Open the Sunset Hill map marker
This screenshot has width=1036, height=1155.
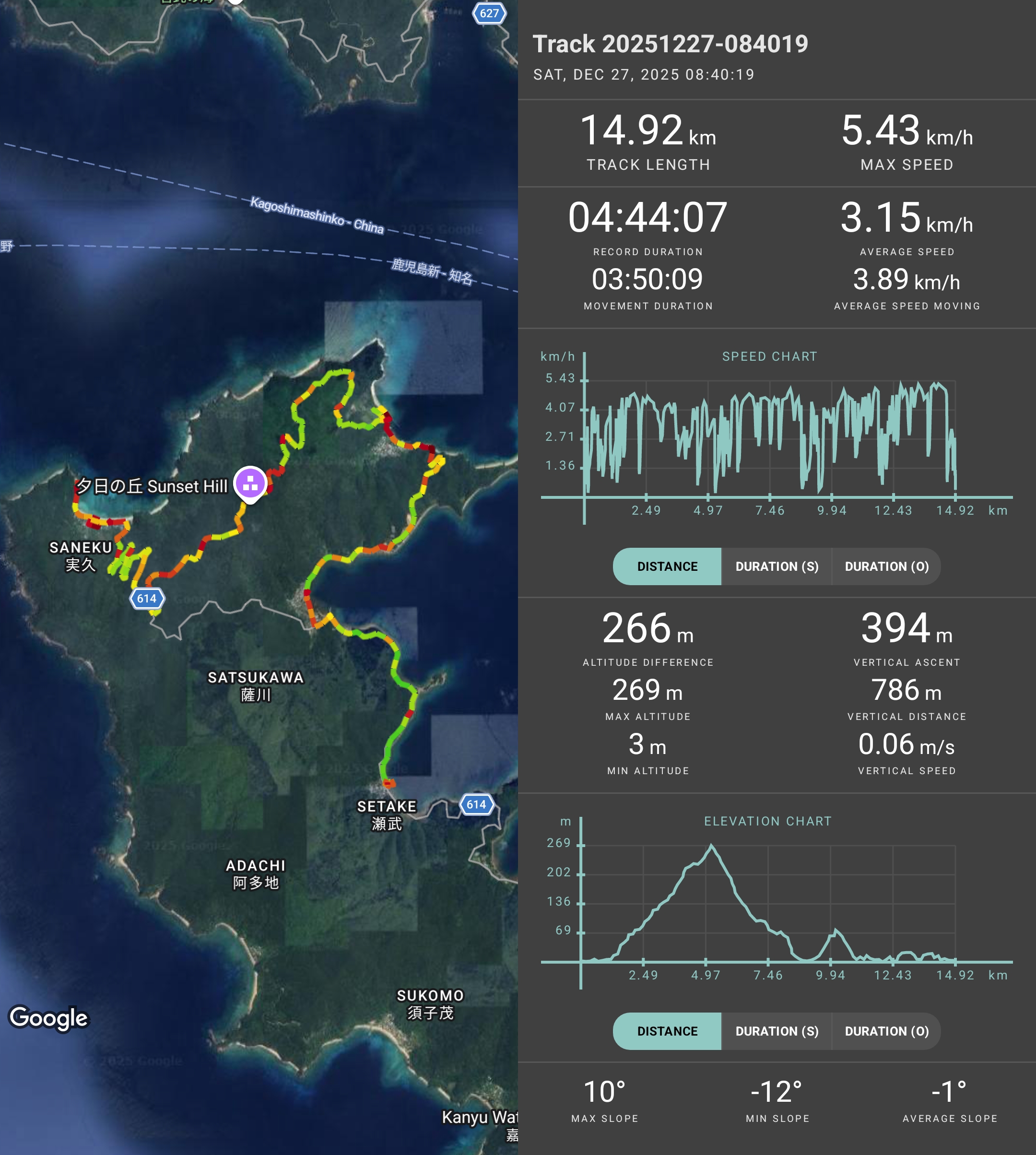pos(250,483)
